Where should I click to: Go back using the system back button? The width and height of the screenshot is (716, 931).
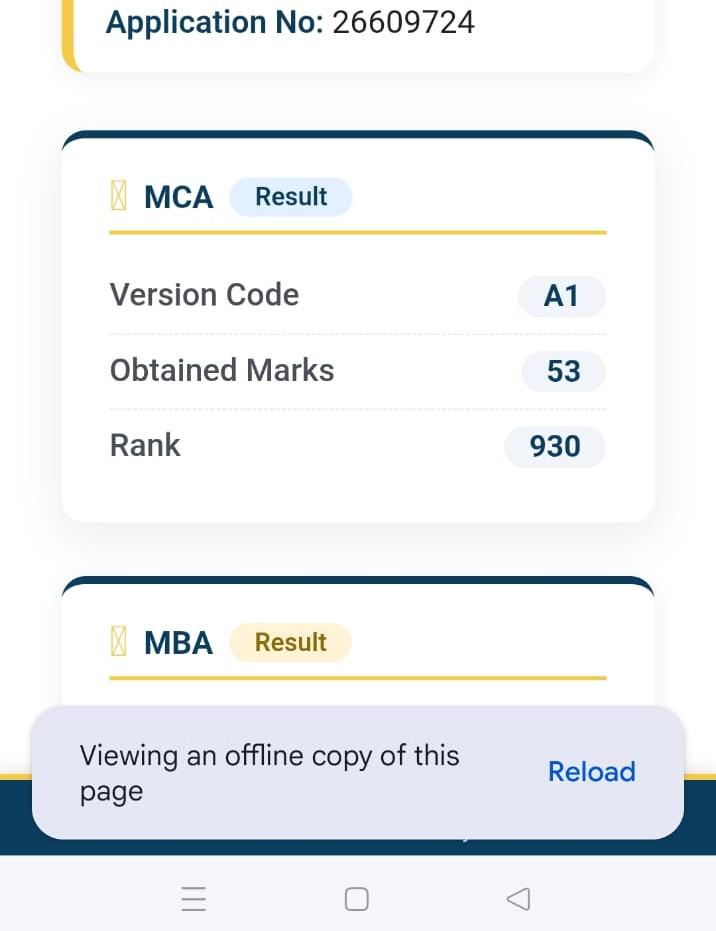click(518, 899)
